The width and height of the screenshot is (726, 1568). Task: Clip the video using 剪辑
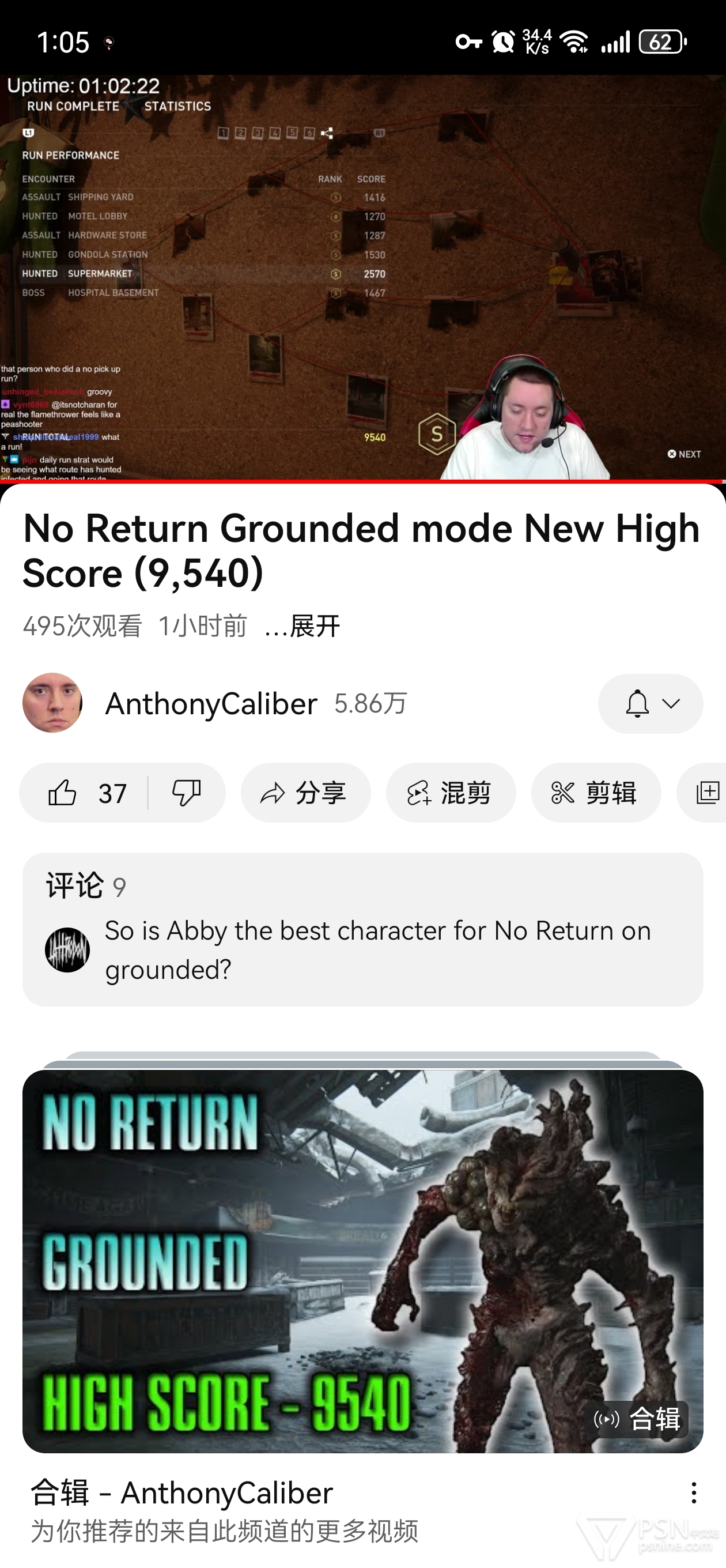(596, 793)
